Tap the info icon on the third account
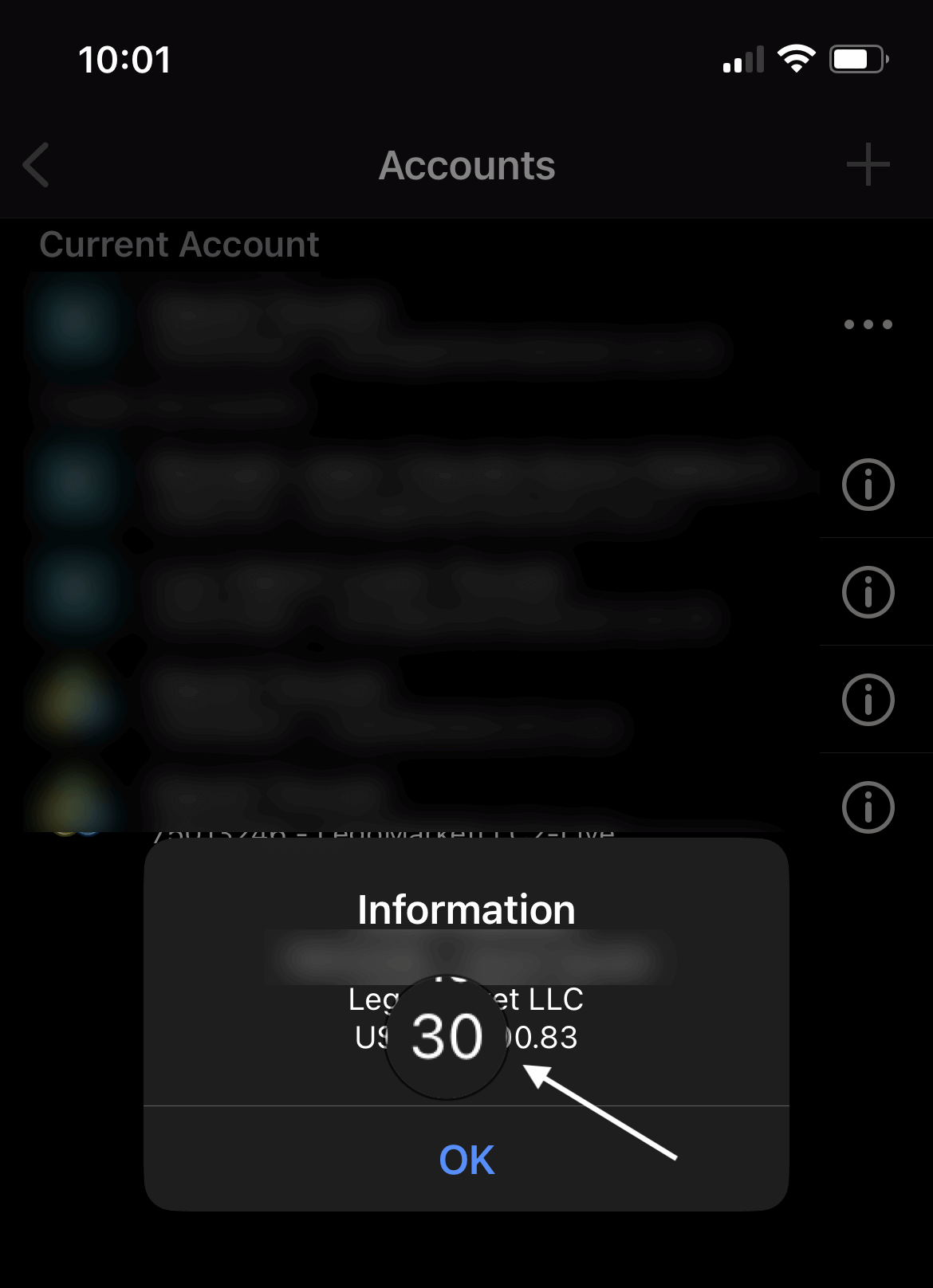 tap(866, 592)
